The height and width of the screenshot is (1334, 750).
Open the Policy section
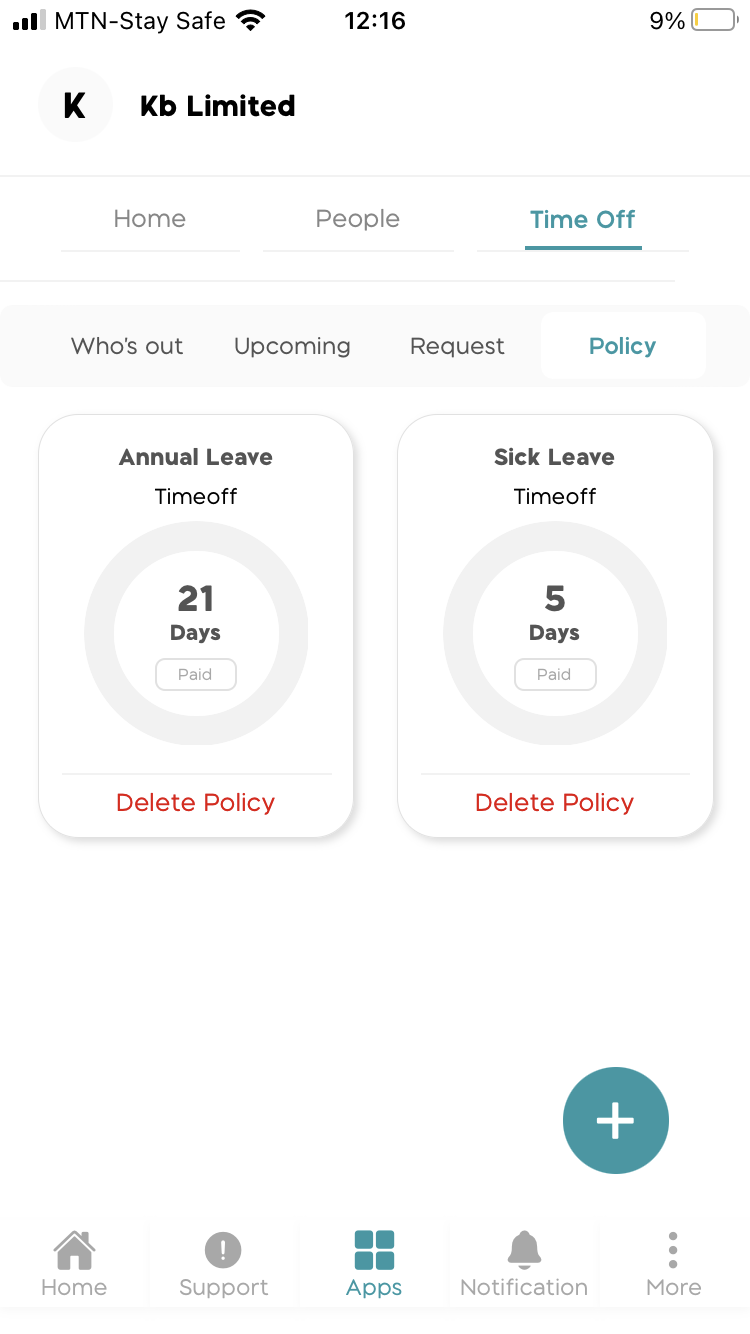tap(622, 345)
